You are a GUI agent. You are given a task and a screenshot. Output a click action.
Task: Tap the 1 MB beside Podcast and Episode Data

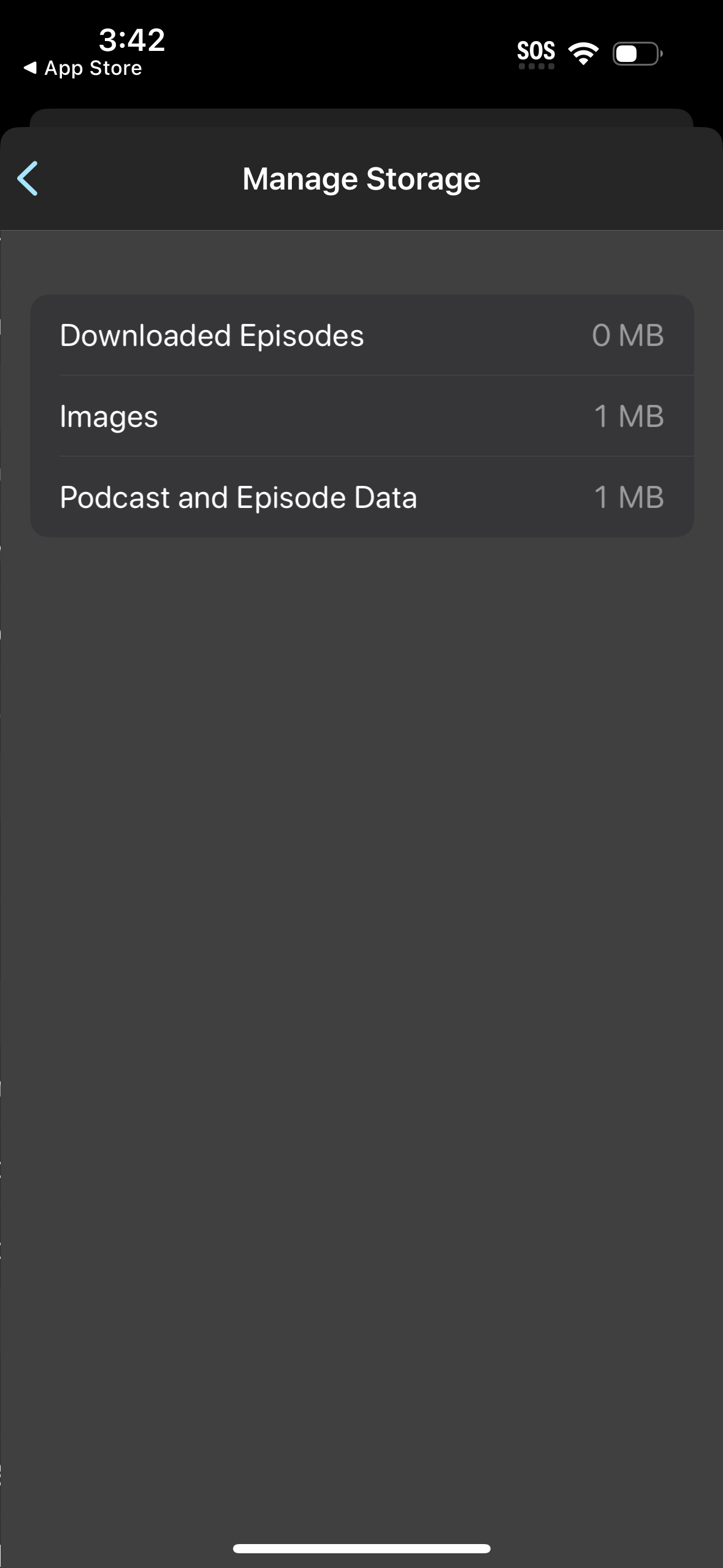click(x=629, y=498)
